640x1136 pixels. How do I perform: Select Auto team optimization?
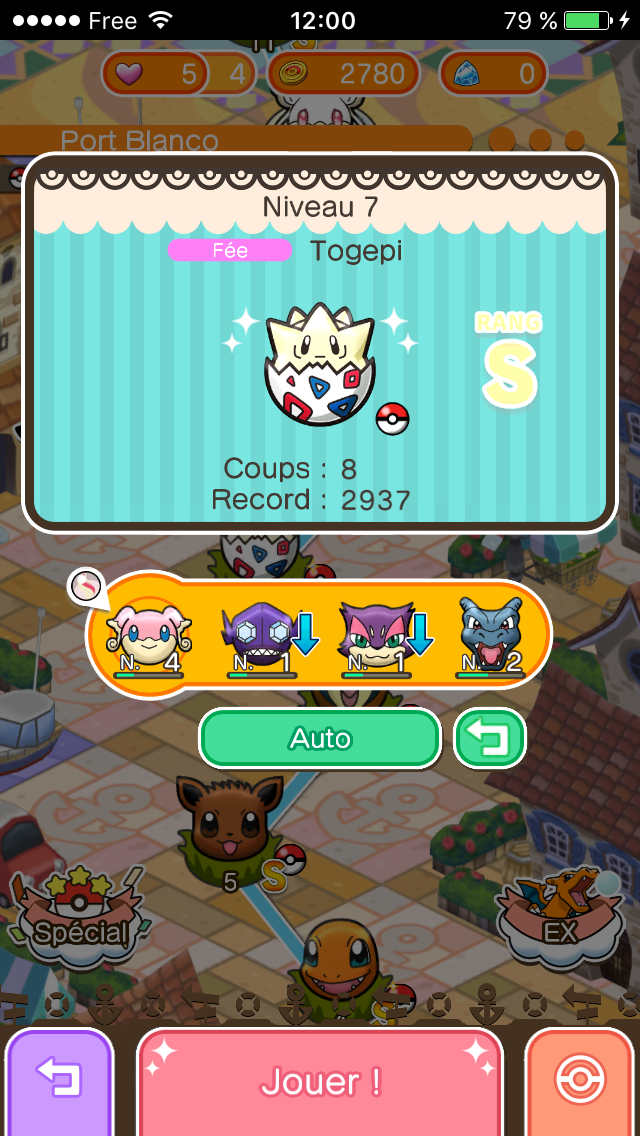(x=320, y=739)
